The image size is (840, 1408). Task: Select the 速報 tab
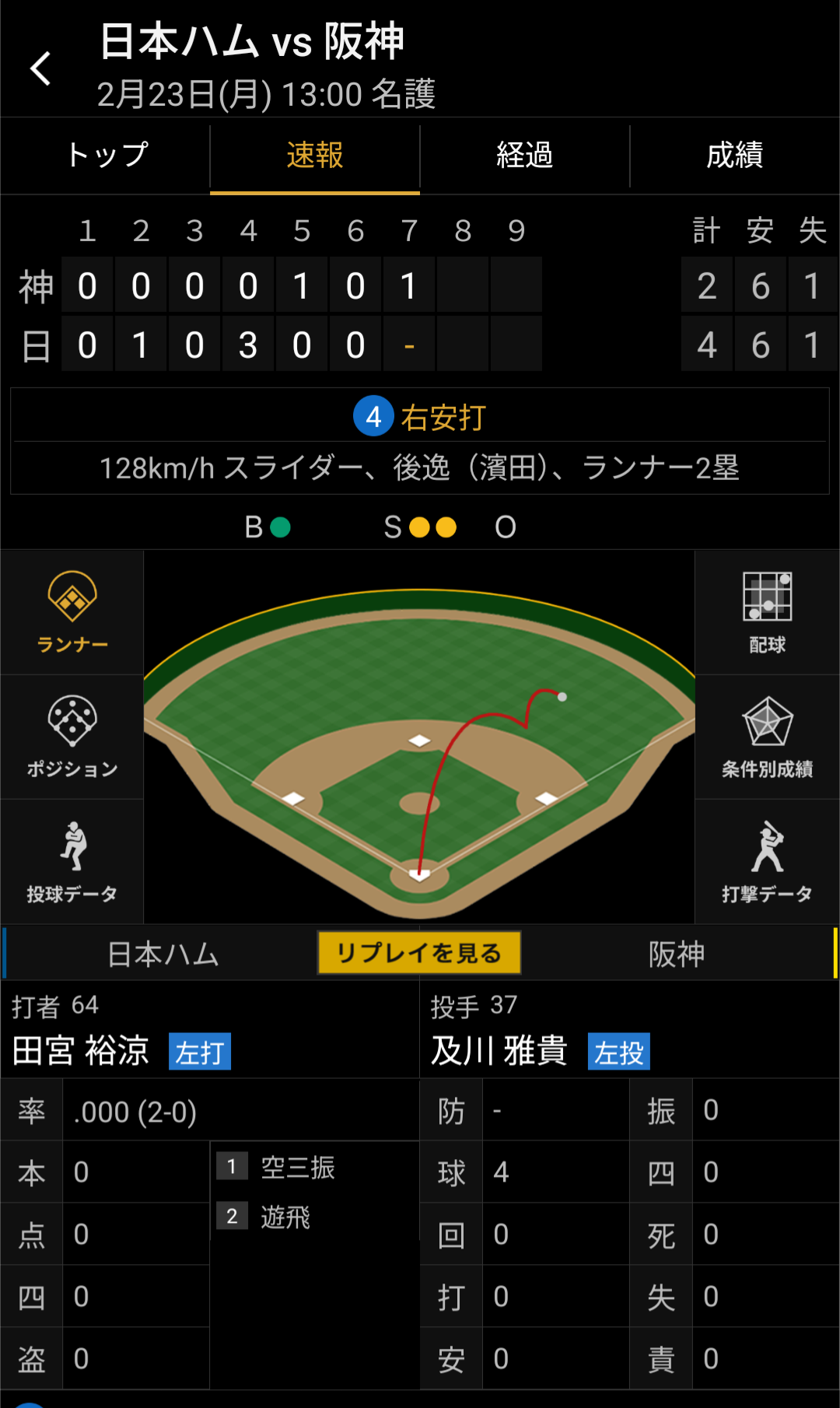315,156
